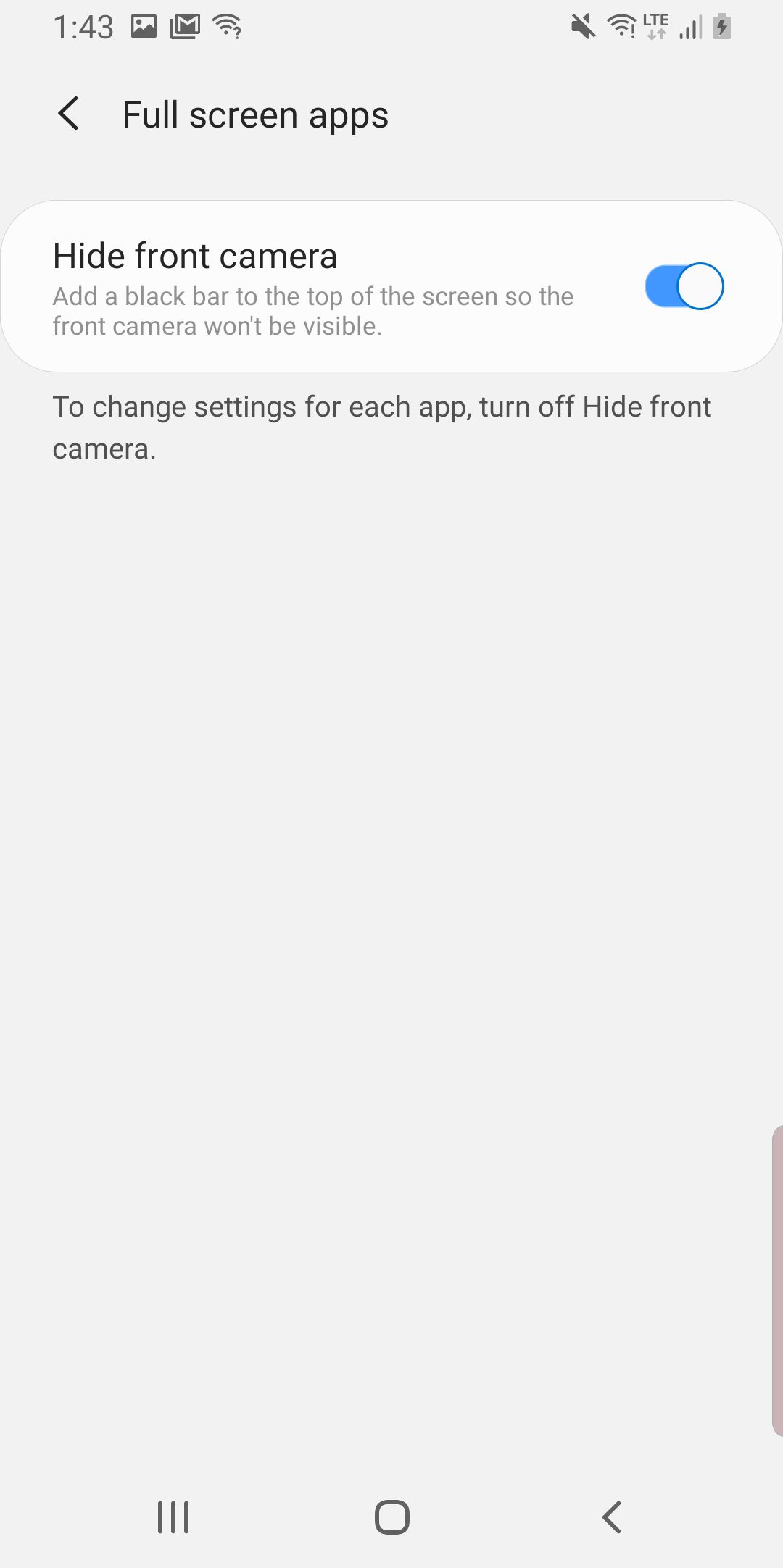The height and width of the screenshot is (1568, 783).
Task: Open the recent apps button
Action: (x=173, y=1517)
